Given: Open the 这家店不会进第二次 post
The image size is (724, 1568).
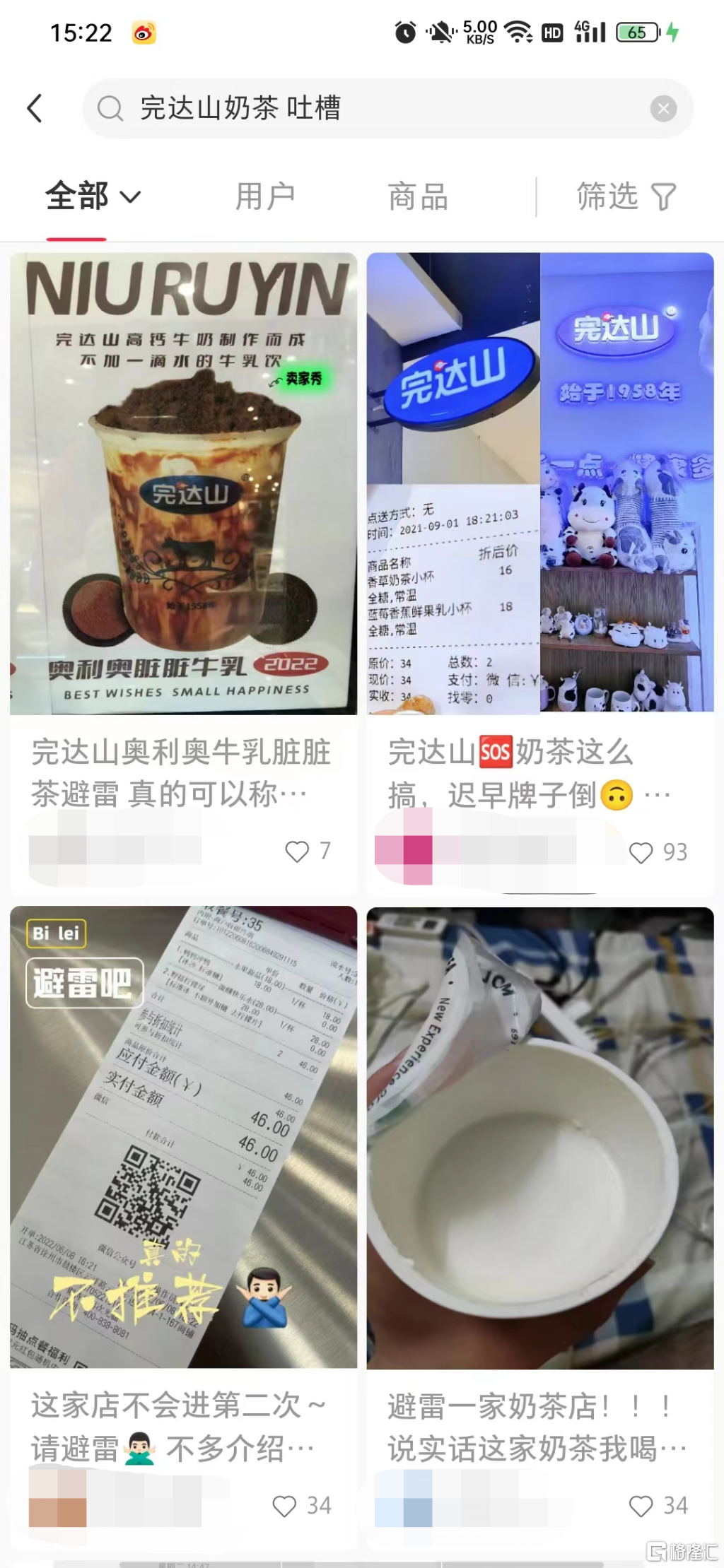Looking at the screenshot, I should (182, 1138).
